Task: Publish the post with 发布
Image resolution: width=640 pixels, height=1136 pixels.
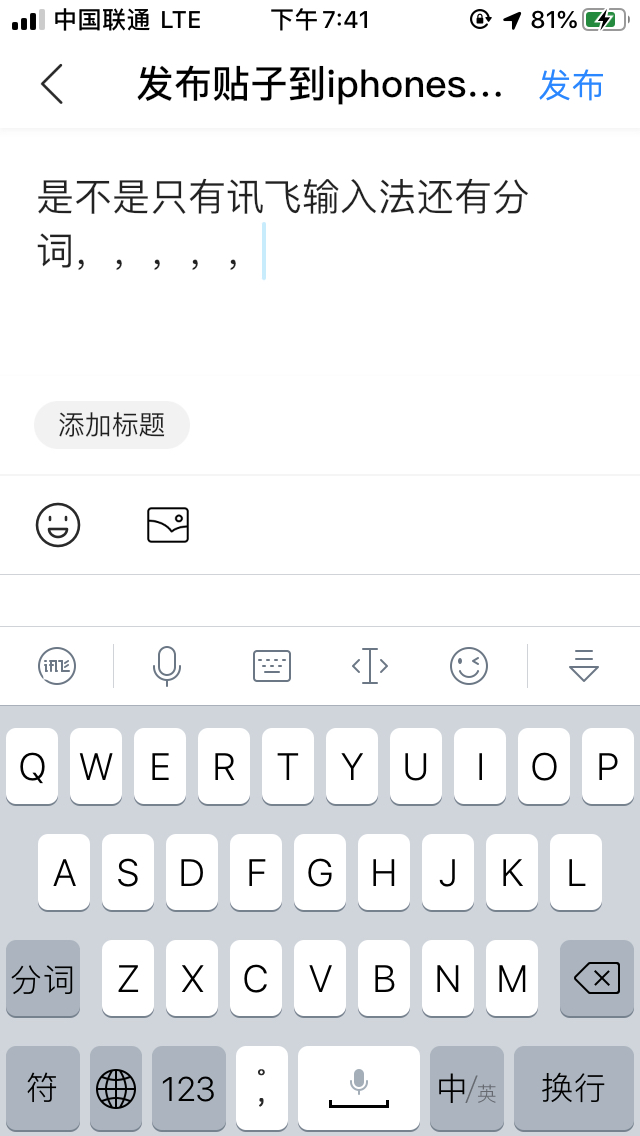Action: pos(571,85)
